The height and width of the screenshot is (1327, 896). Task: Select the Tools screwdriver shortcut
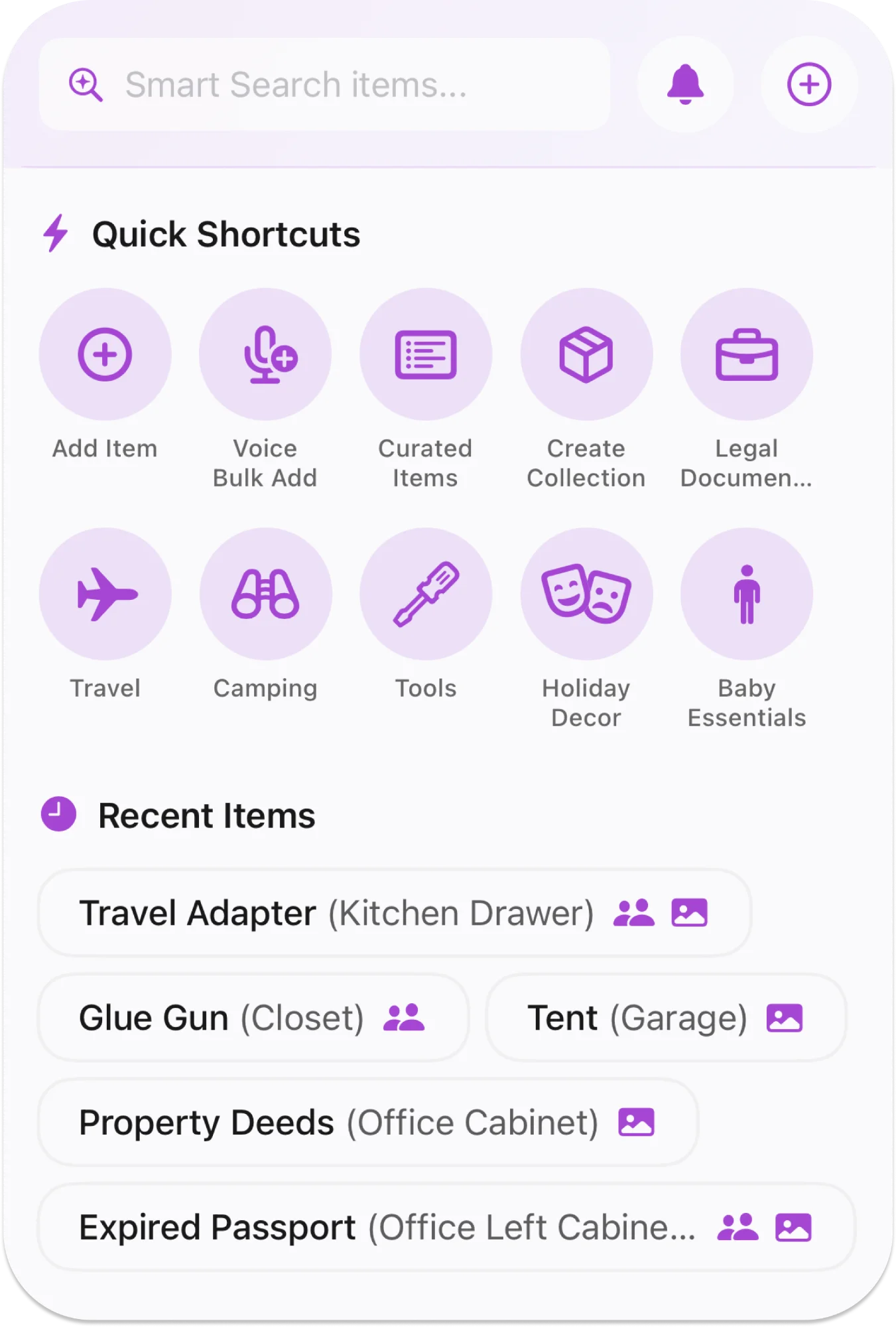(426, 594)
